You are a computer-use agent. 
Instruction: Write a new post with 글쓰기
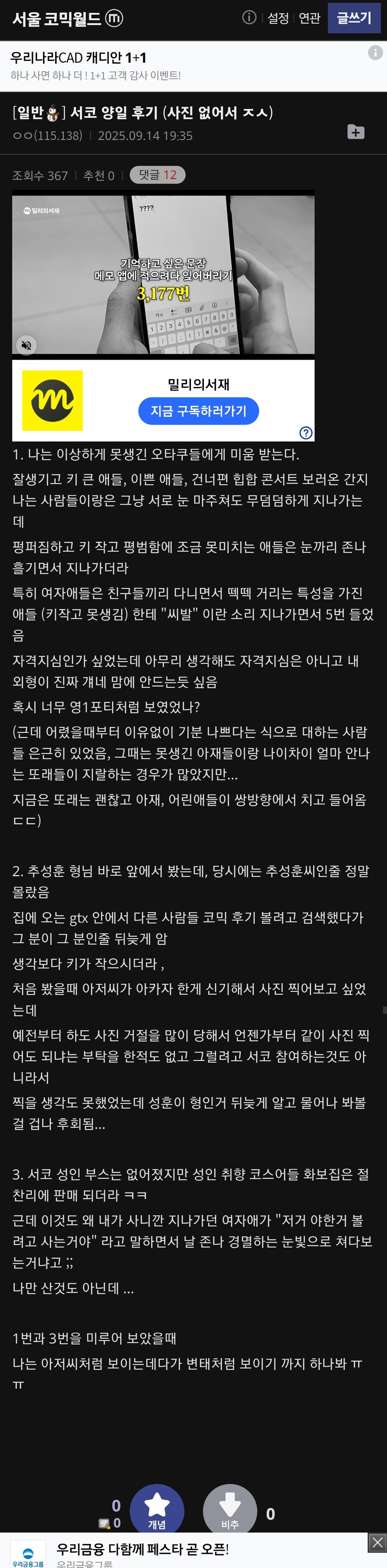point(353,18)
